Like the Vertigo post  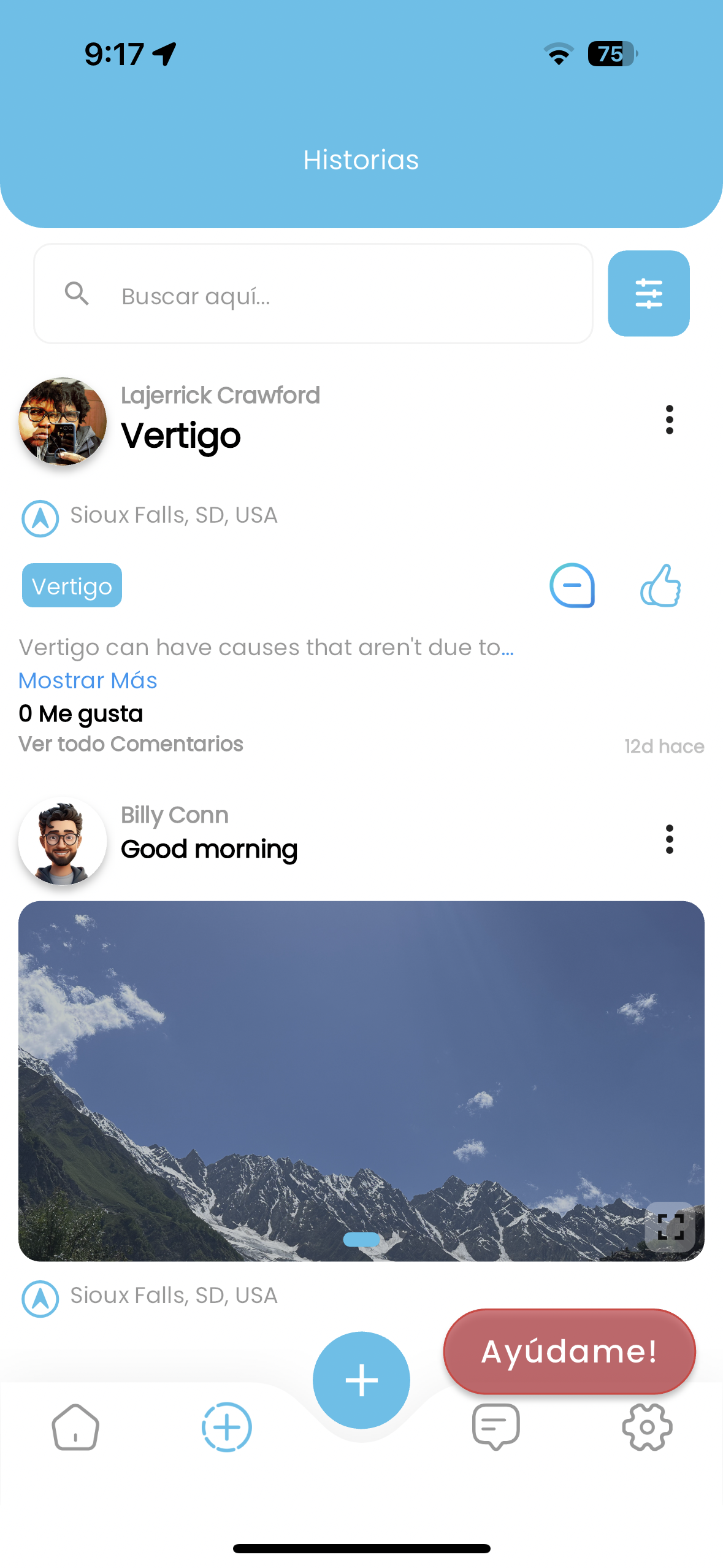660,586
